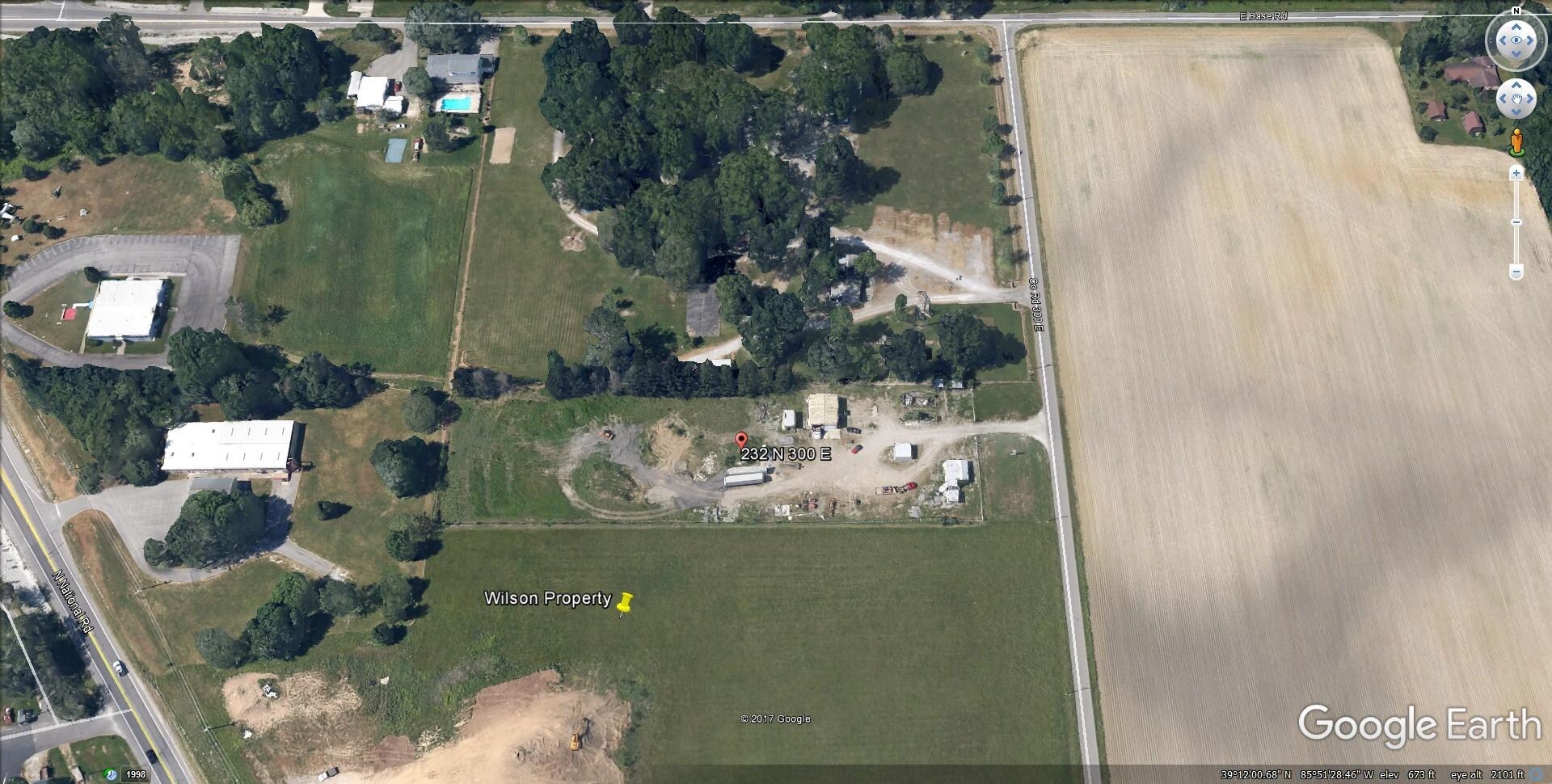Open the Wilson Property yellow pushpin
Viewport: 1552px width, 784px height.
(624, 603)
